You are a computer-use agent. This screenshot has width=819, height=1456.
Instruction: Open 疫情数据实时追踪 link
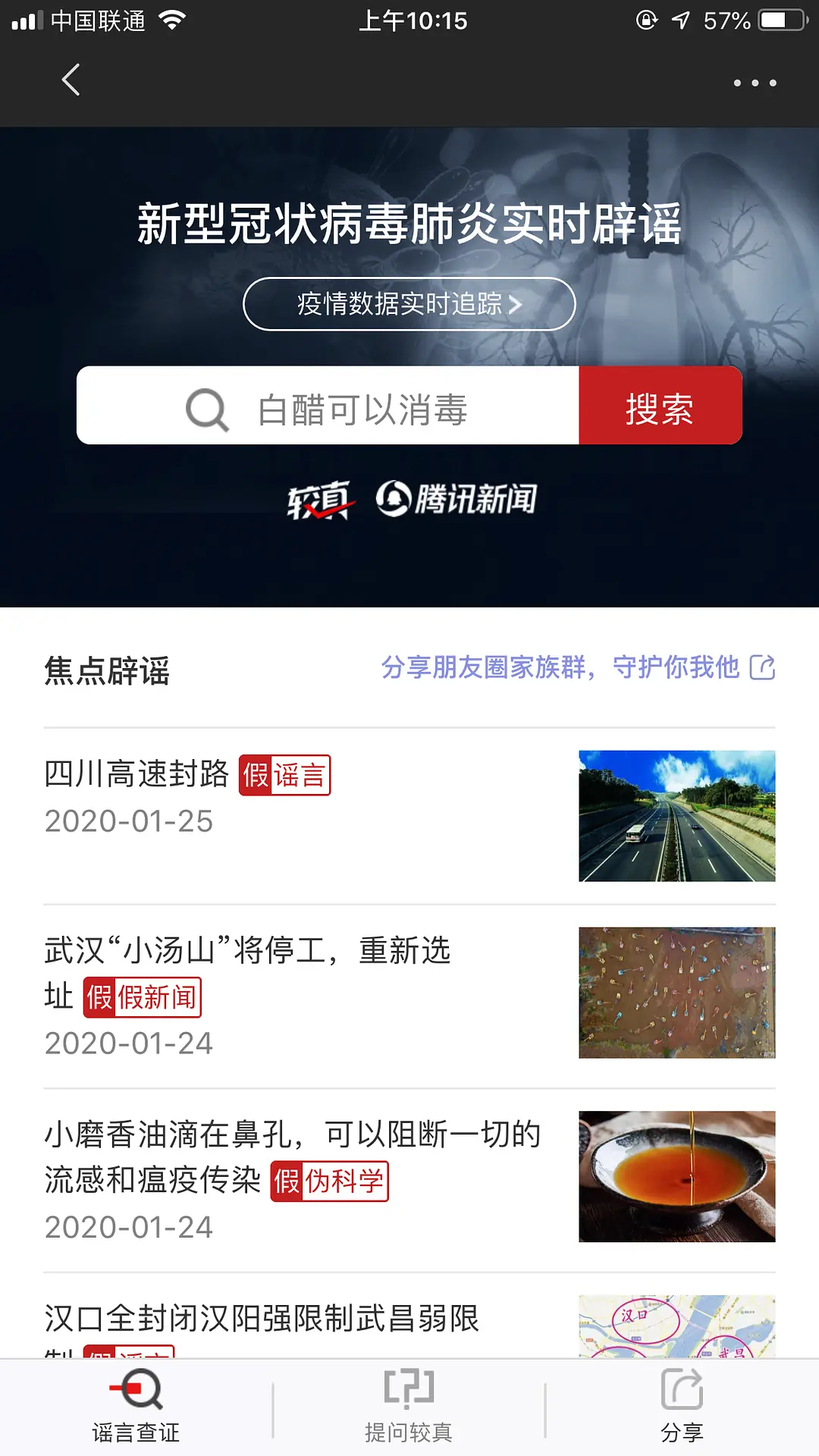point(409,304)
